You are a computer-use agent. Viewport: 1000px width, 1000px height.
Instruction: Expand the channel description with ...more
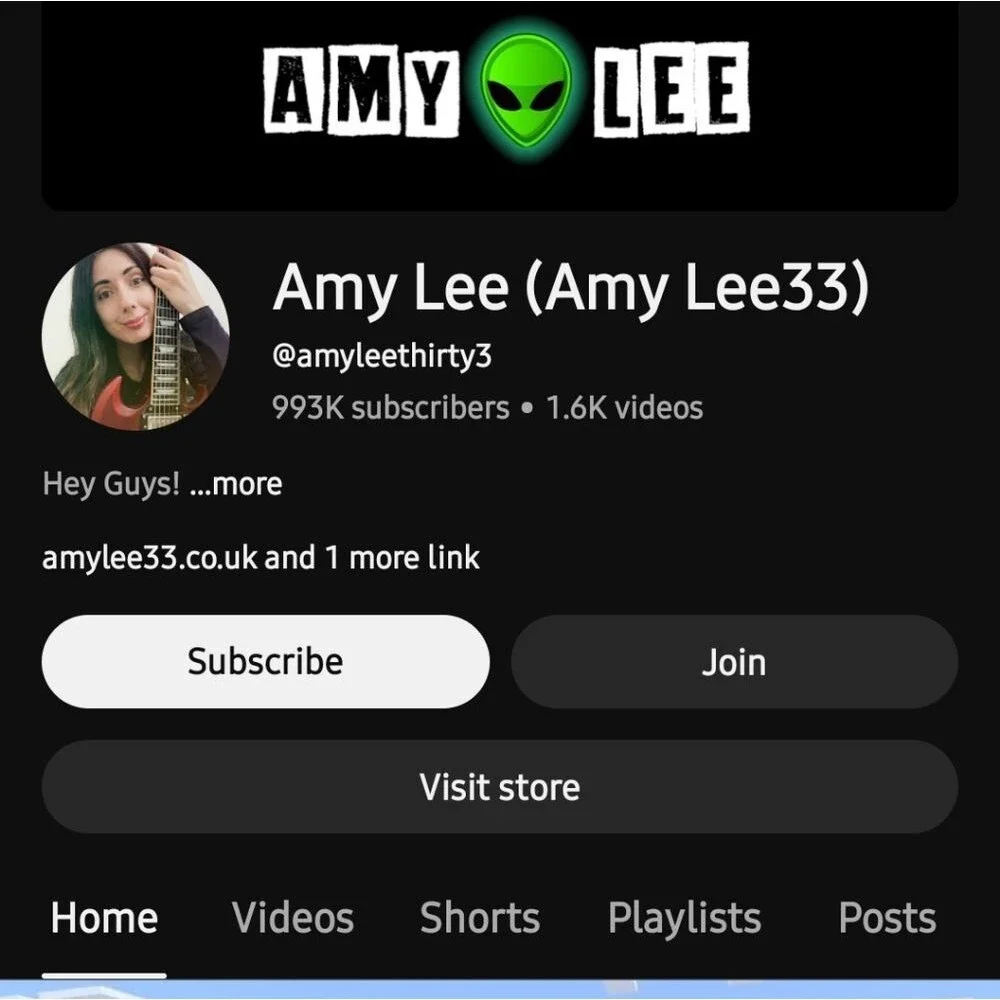coord(236,485)
